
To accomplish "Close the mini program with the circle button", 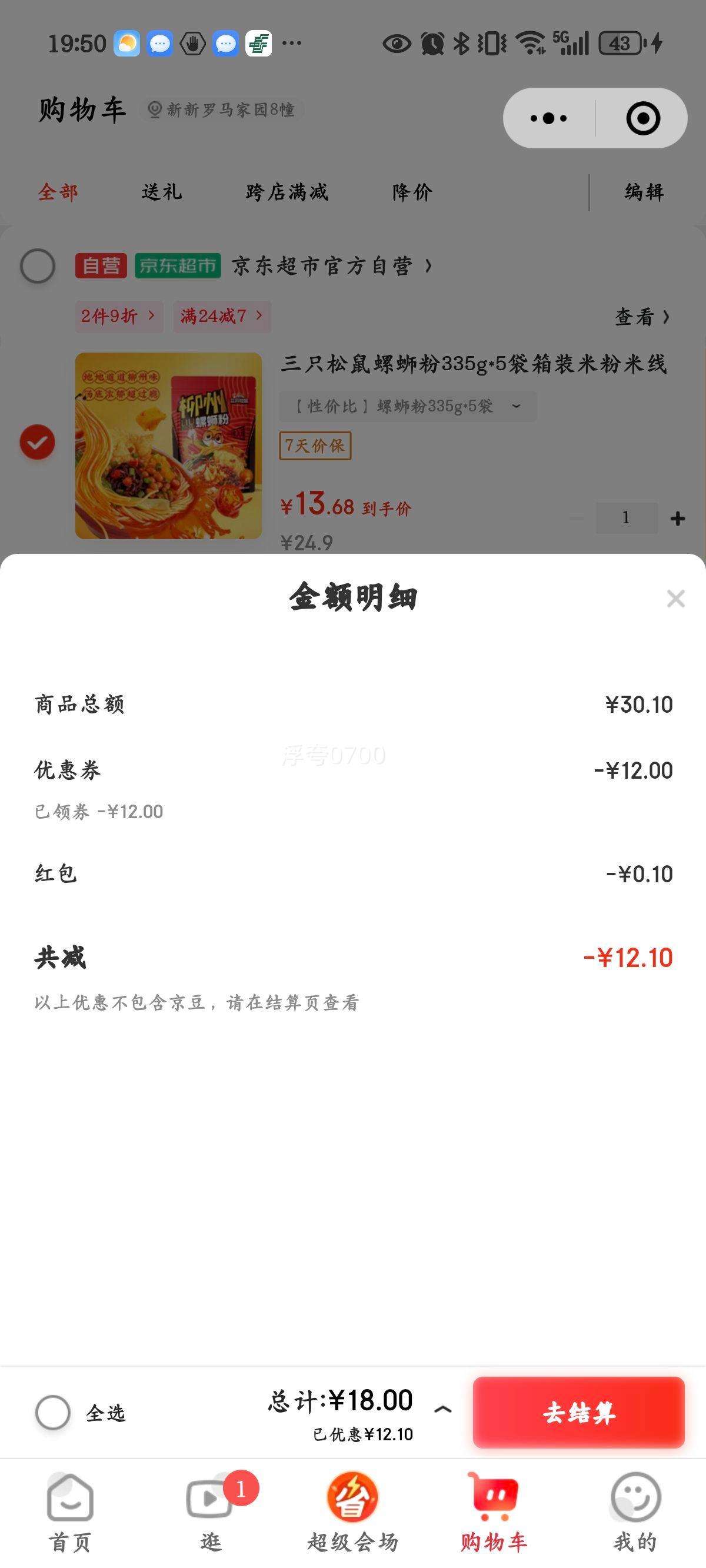I will 642,118.
